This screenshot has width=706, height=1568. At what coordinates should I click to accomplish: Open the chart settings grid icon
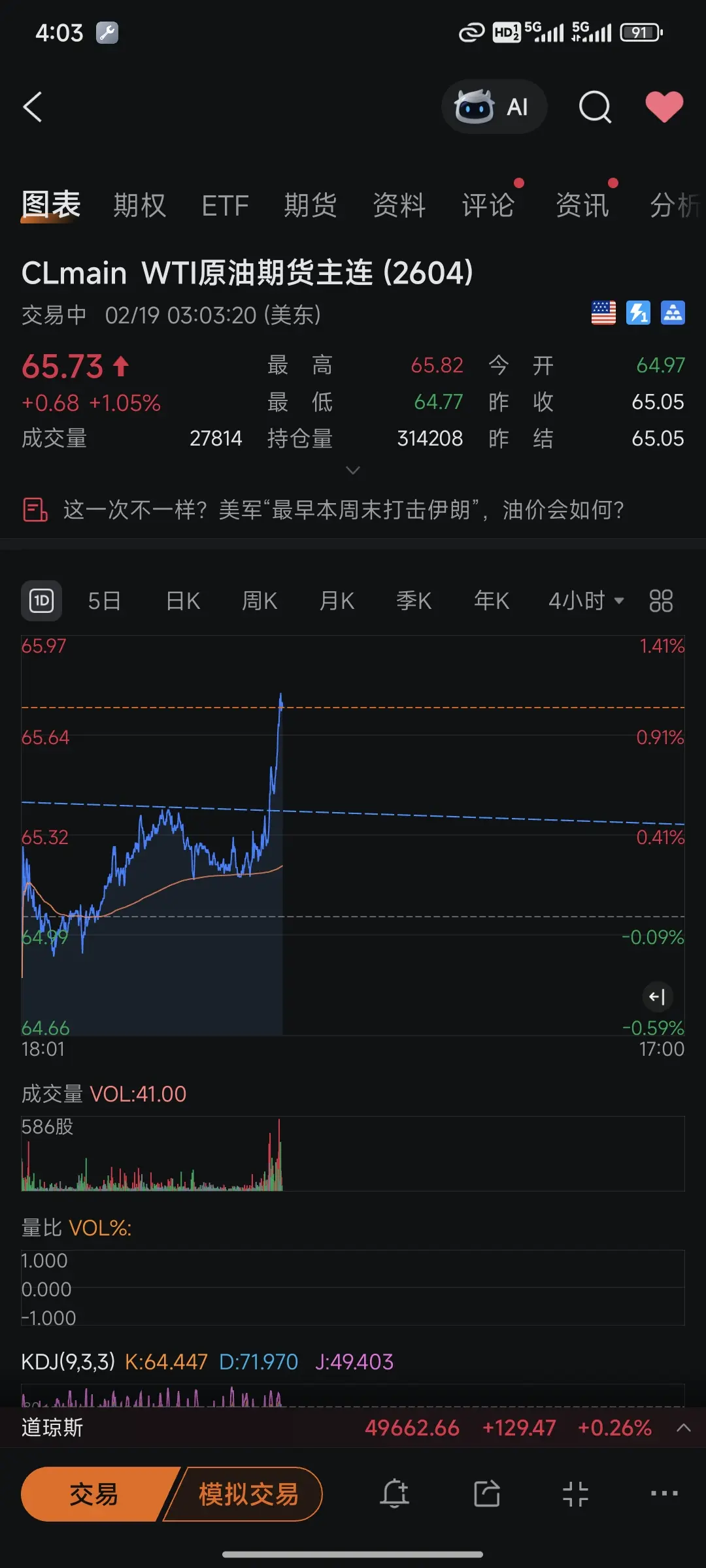click(x=661, y=600)
